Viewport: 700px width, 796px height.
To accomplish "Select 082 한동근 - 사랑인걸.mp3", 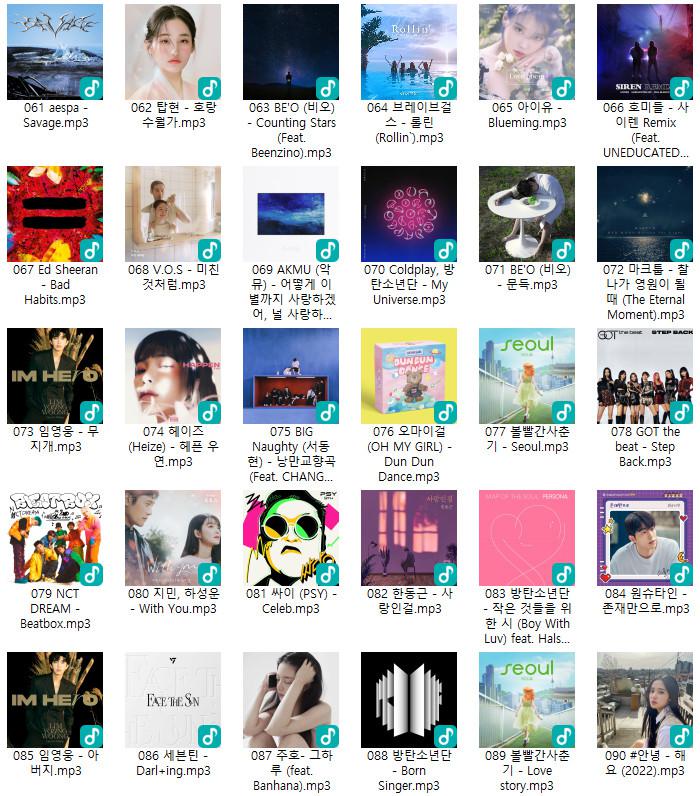I will (x=409, y=538).
